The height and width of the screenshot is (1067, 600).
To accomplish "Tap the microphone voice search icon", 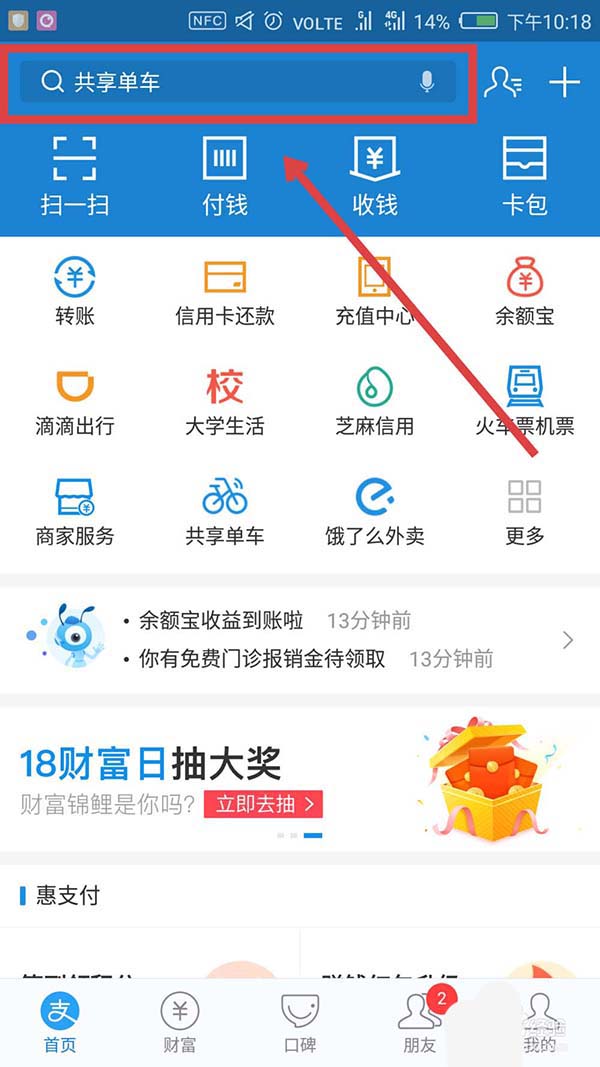I will coord(427,82).
